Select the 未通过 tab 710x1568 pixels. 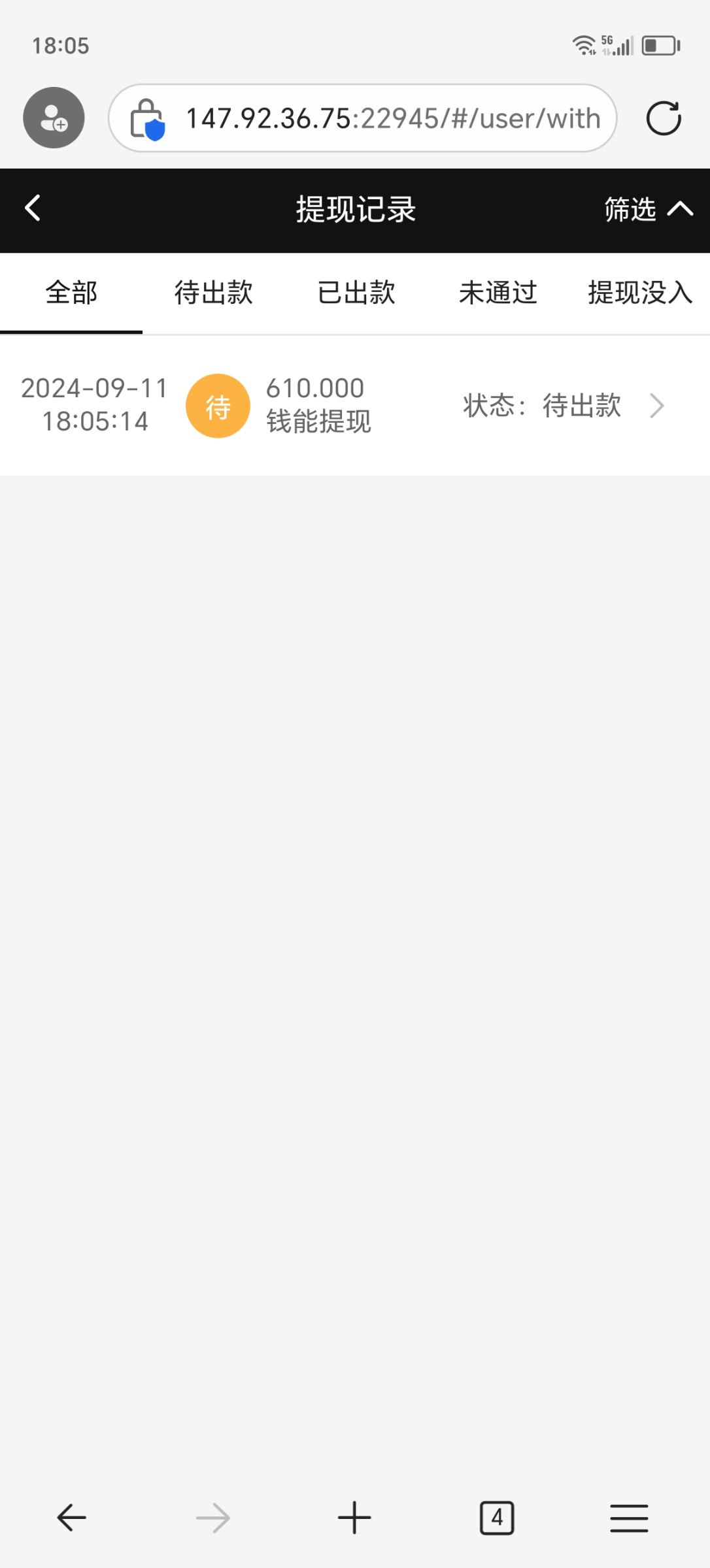coord(498,293)
